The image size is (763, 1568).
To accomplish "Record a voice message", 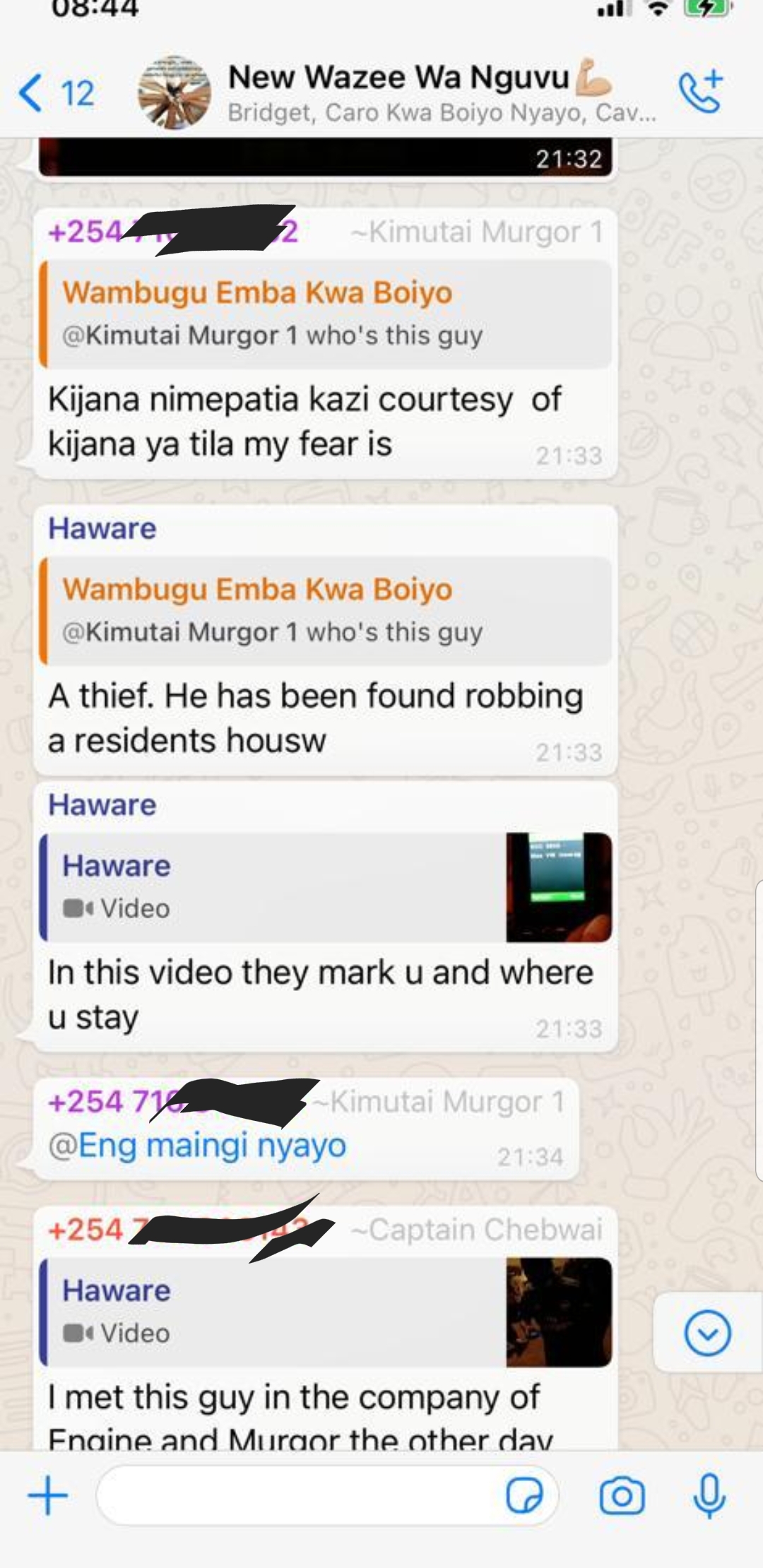I will tap(709, 1495).
